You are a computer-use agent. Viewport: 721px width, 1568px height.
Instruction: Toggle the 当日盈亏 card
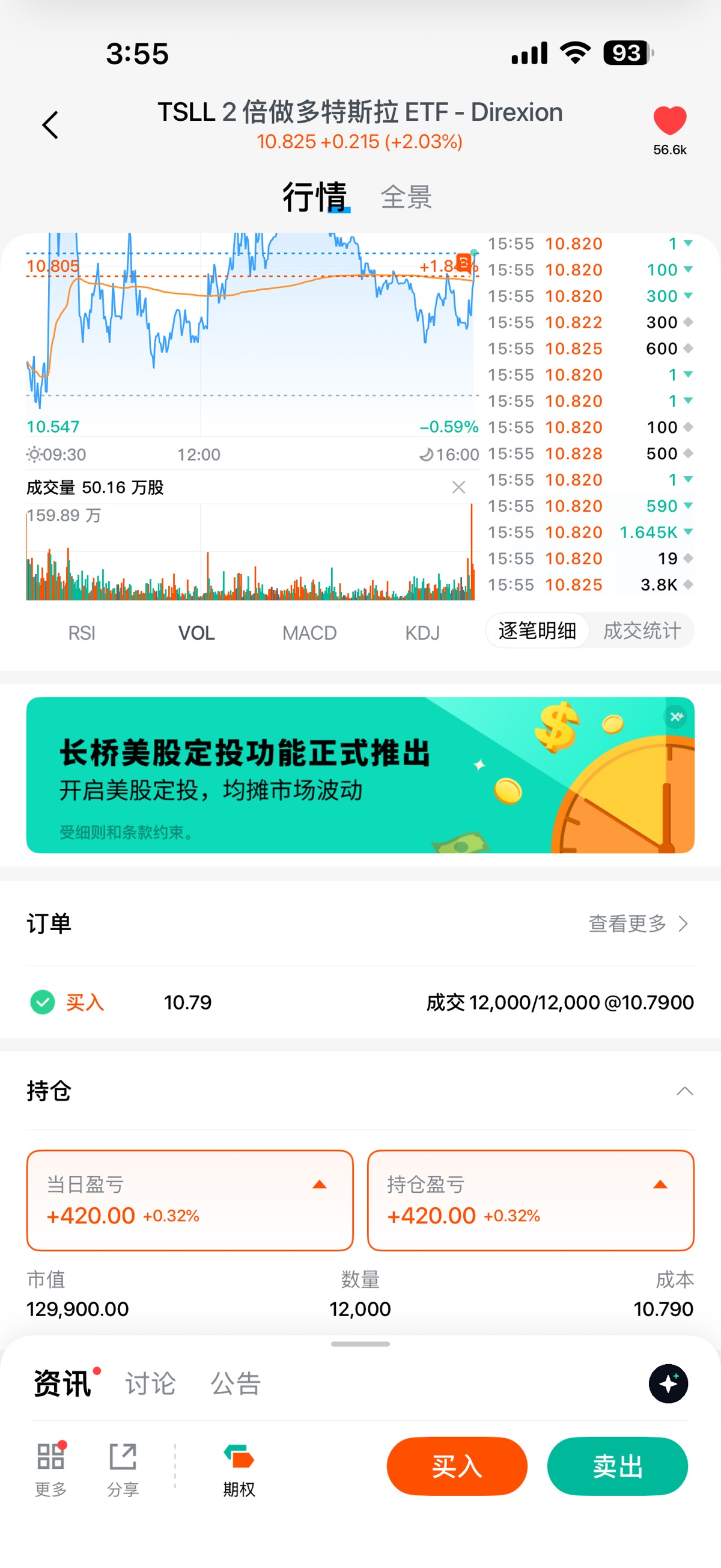[190, 1199]
